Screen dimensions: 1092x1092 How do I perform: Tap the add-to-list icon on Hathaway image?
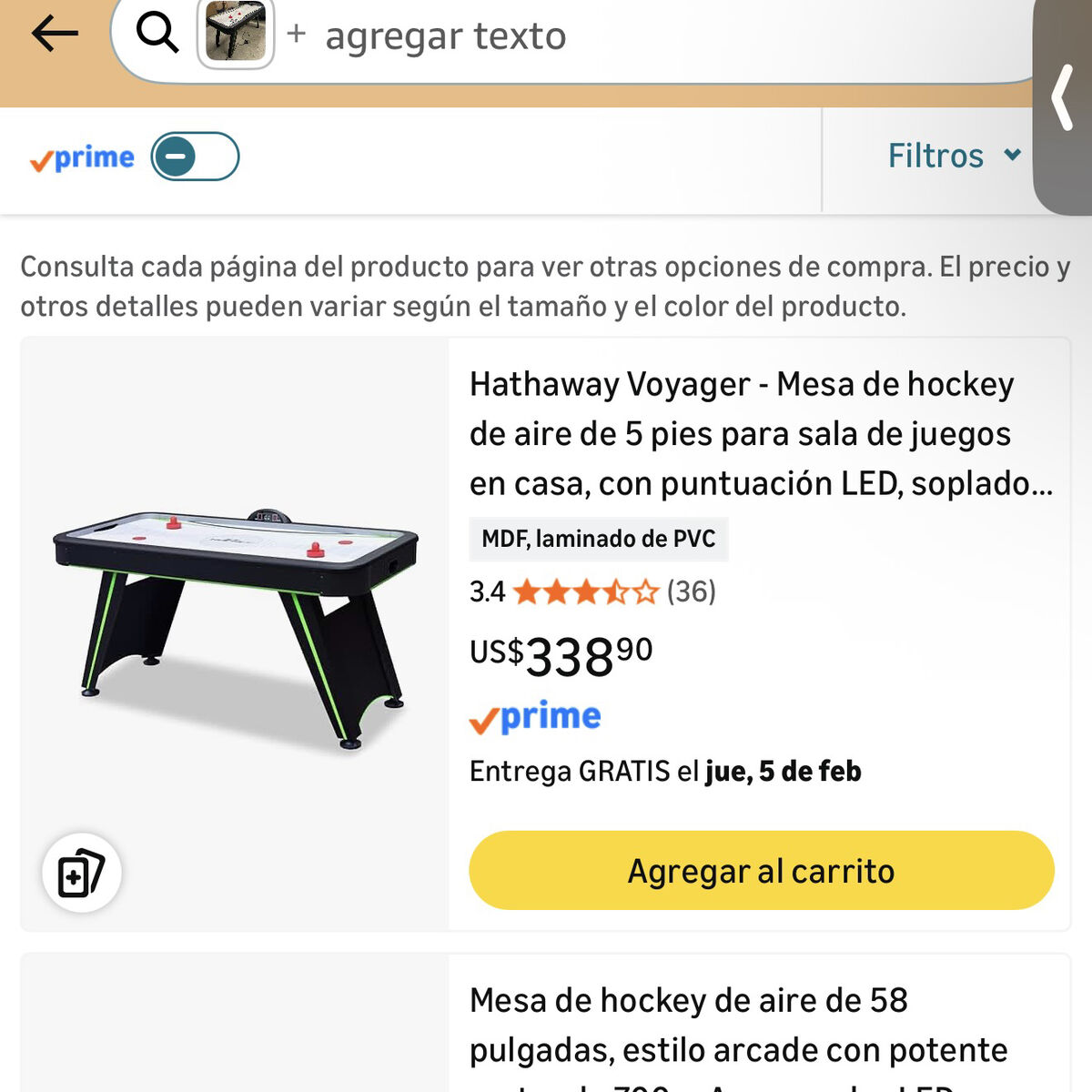point(82,873)
